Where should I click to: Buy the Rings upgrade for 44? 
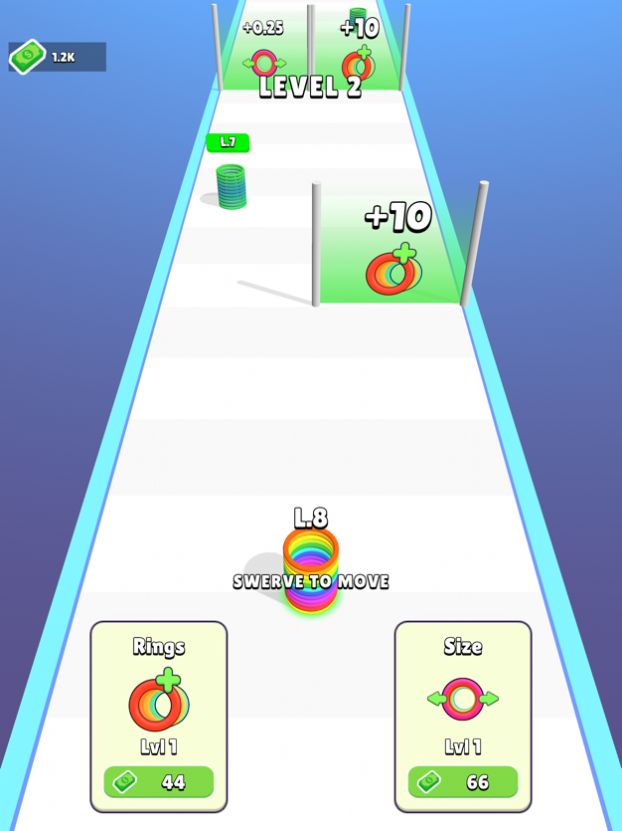tap(159, 781)
